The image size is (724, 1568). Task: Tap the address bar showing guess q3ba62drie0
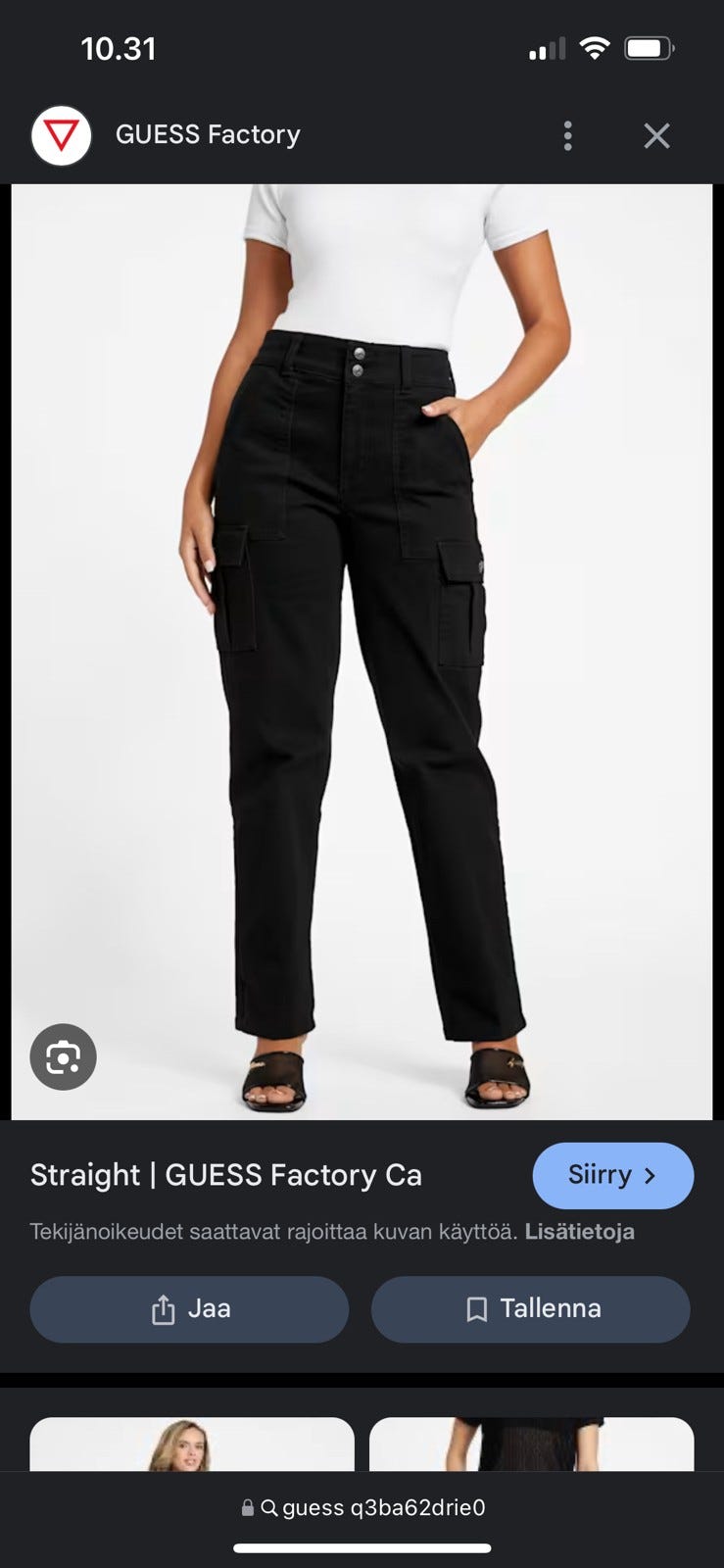click(x=362, y=1507)
